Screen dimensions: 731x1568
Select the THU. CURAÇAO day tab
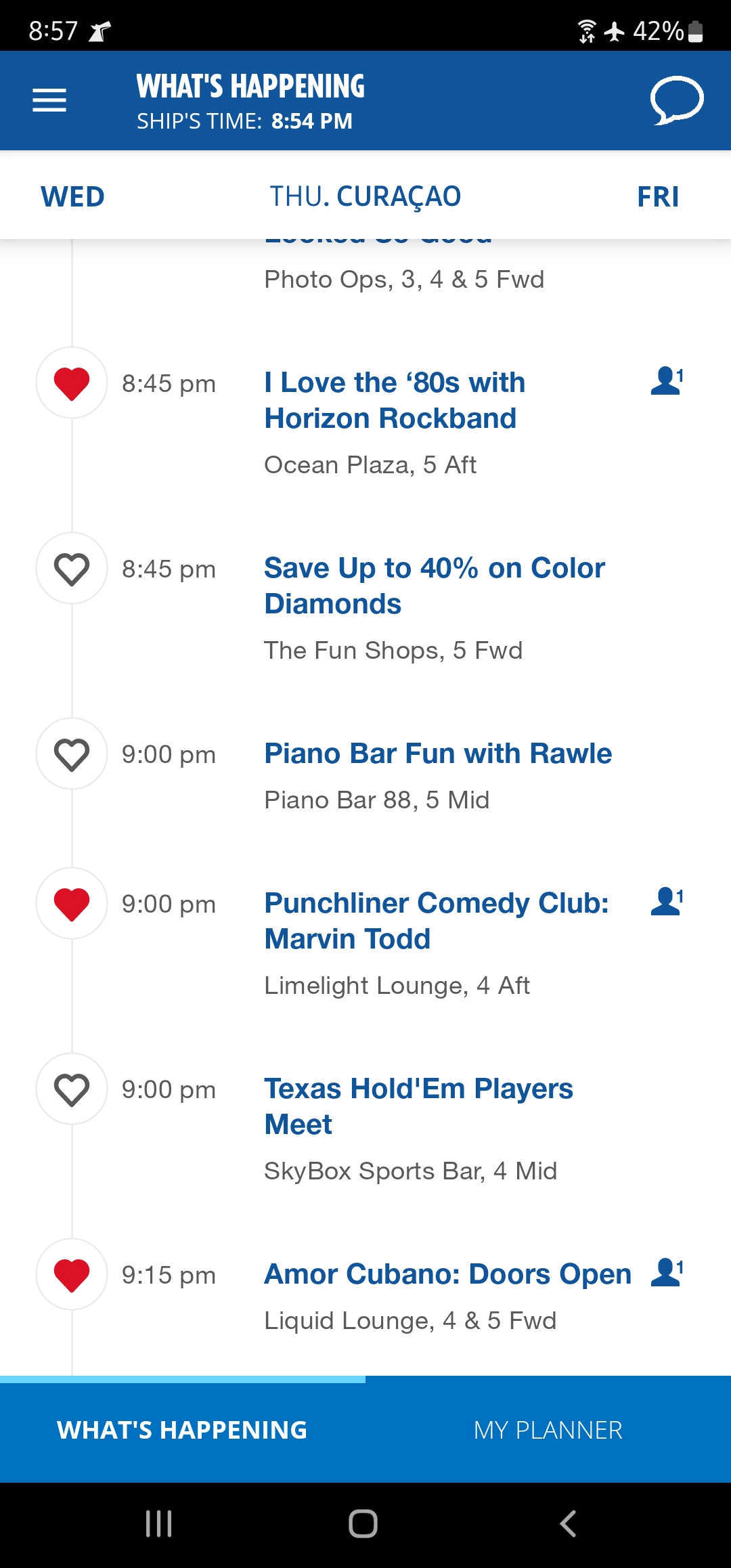pyautogui.click(x=365, y=197)
